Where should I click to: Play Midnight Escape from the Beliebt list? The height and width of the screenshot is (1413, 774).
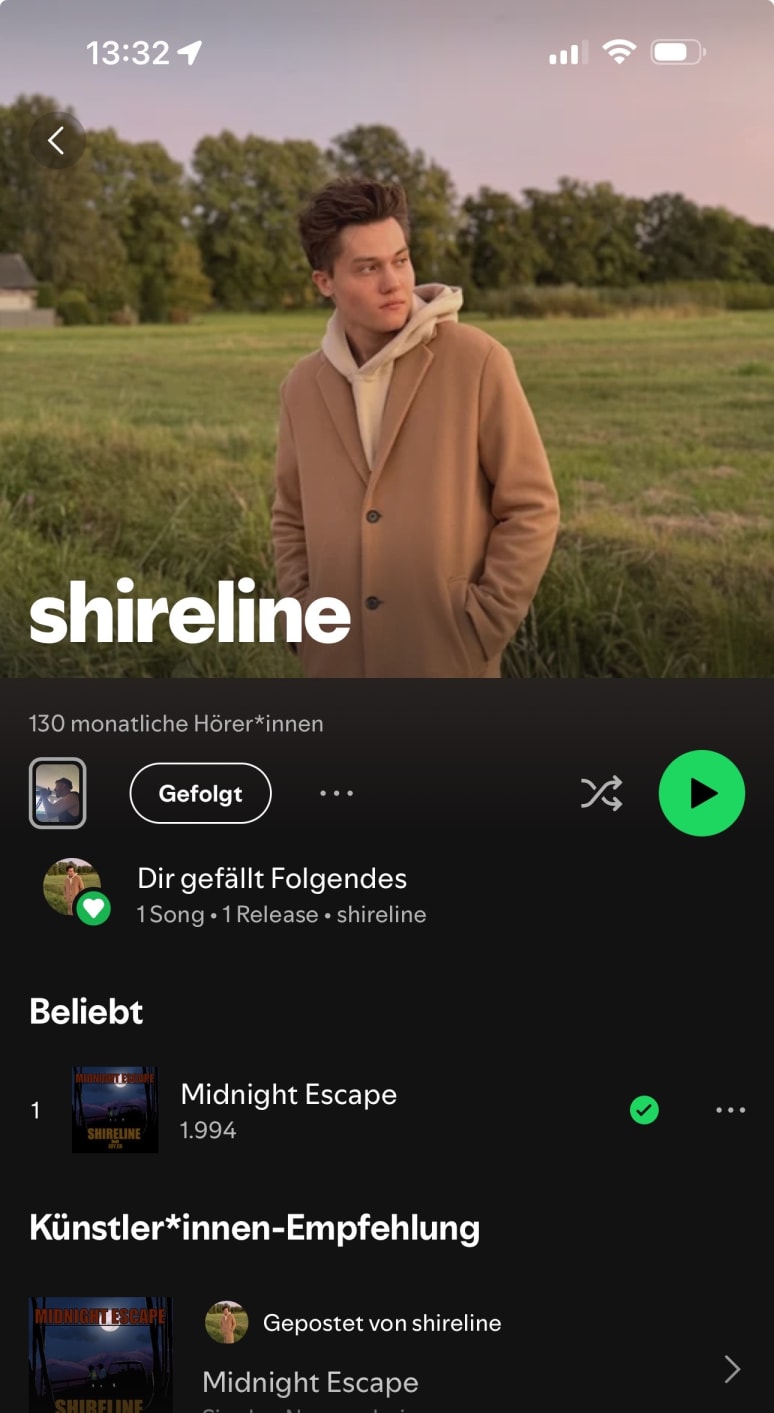[x=288, y=1109]
